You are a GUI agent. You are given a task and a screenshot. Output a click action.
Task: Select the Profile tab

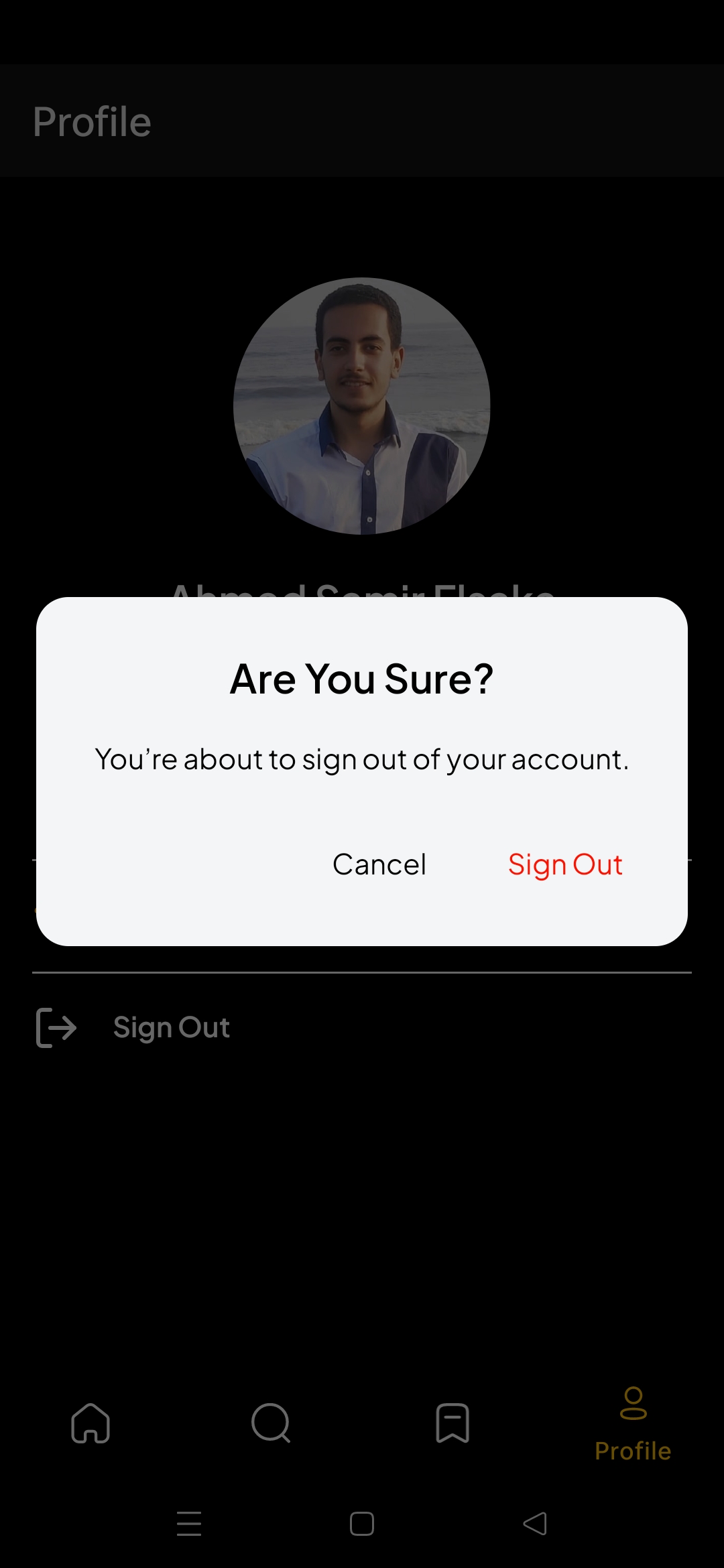633,1425
